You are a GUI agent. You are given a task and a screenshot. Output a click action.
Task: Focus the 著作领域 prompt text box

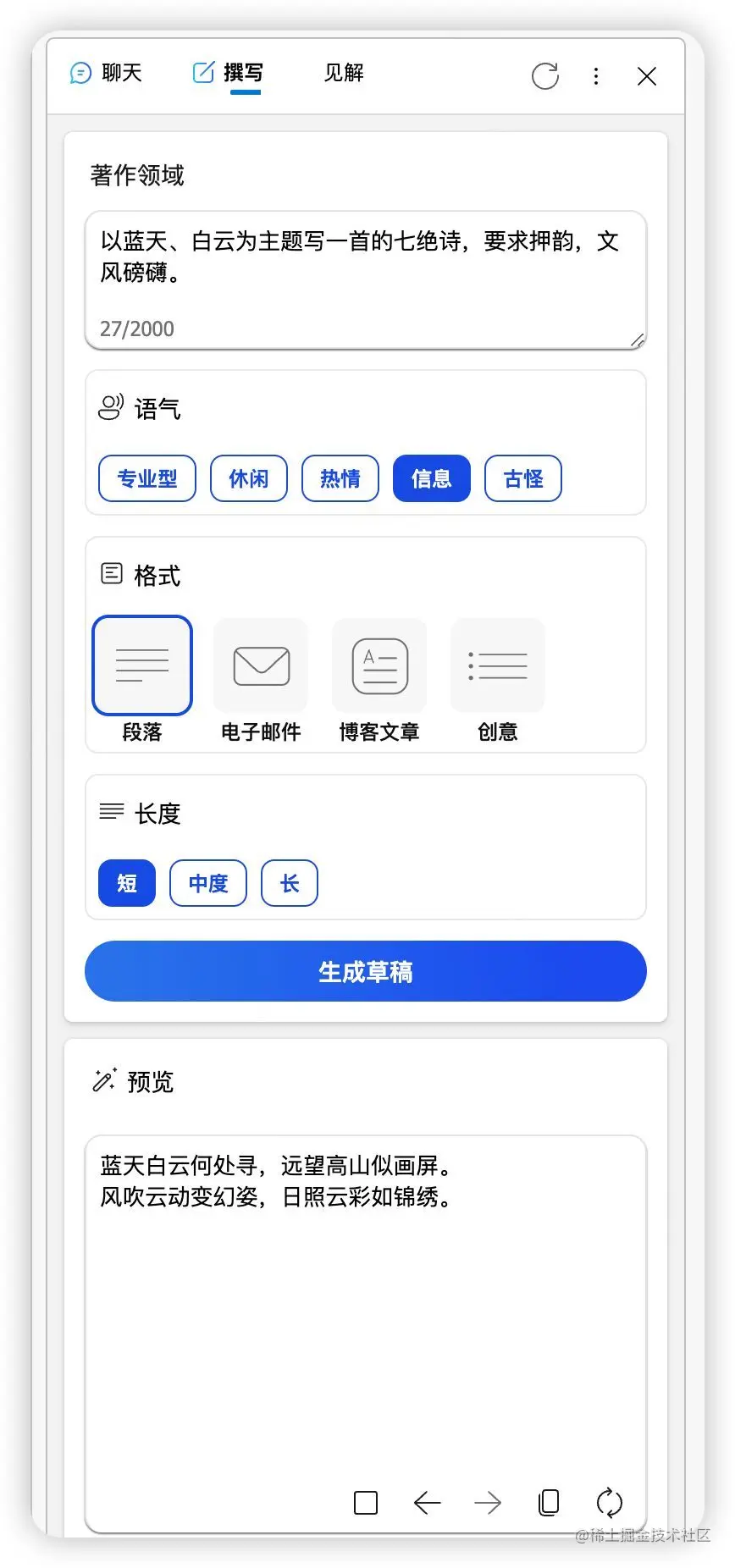[366, 279]
